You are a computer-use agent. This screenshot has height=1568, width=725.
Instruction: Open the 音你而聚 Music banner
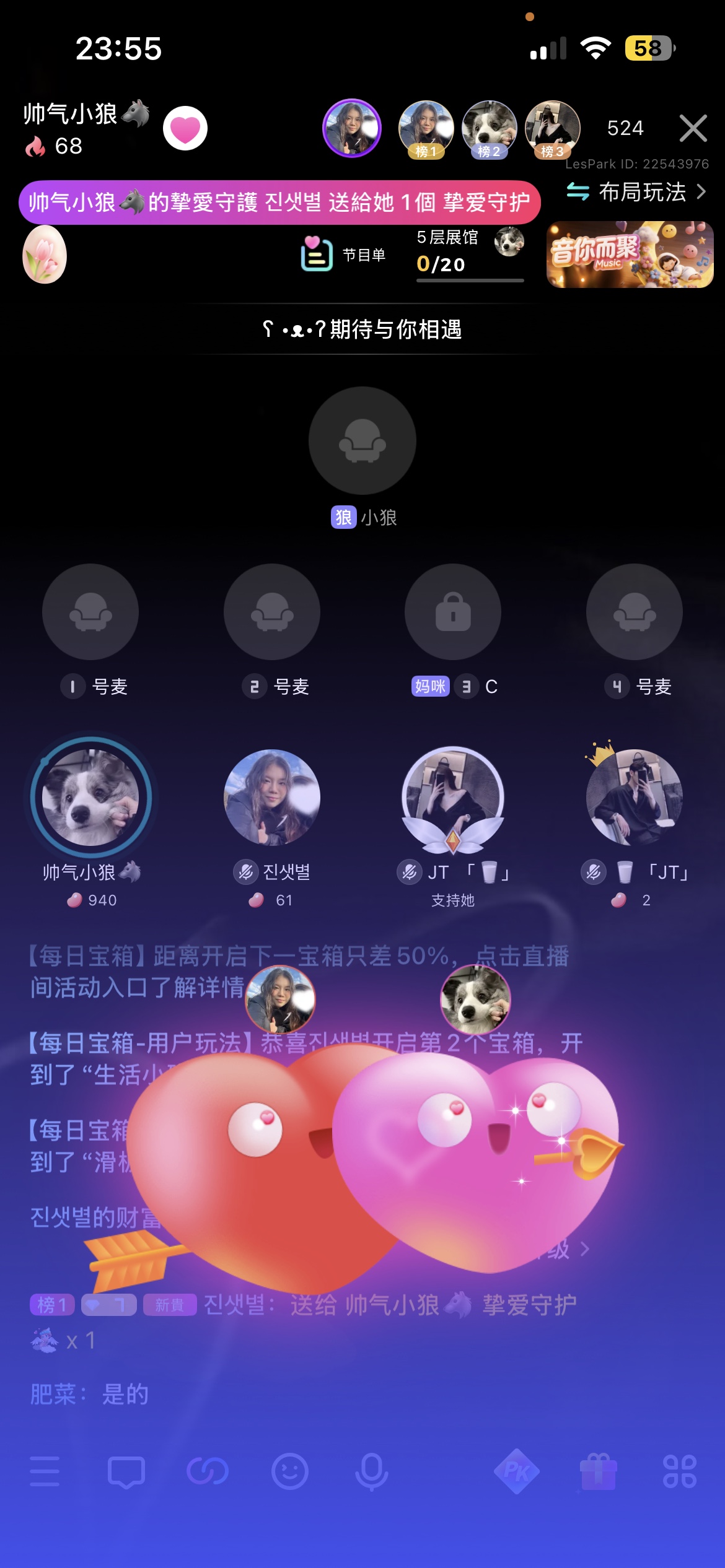click(x=630, y=255)
